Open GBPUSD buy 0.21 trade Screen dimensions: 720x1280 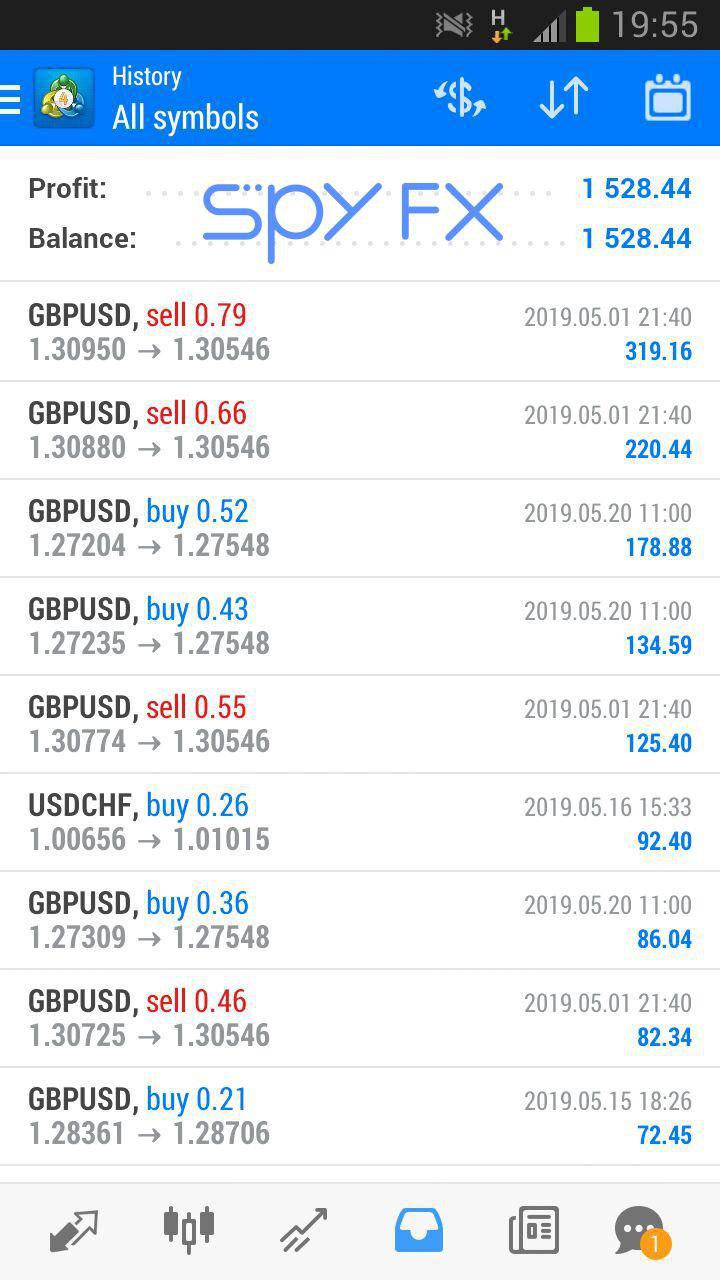(360, 1116)
